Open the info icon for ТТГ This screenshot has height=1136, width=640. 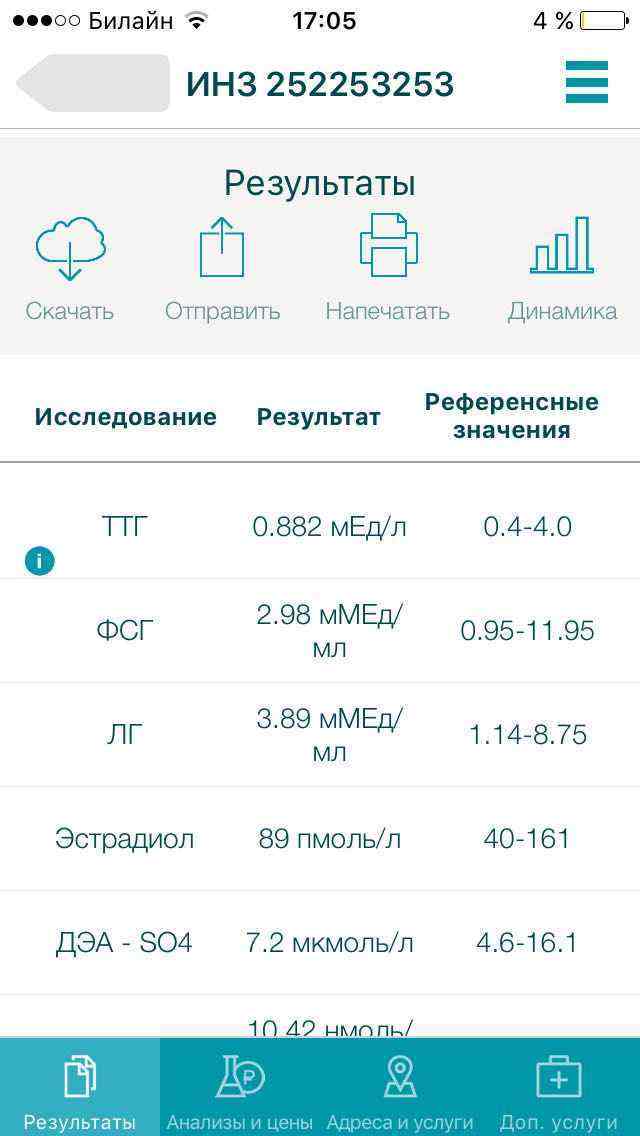coord(39,562)
